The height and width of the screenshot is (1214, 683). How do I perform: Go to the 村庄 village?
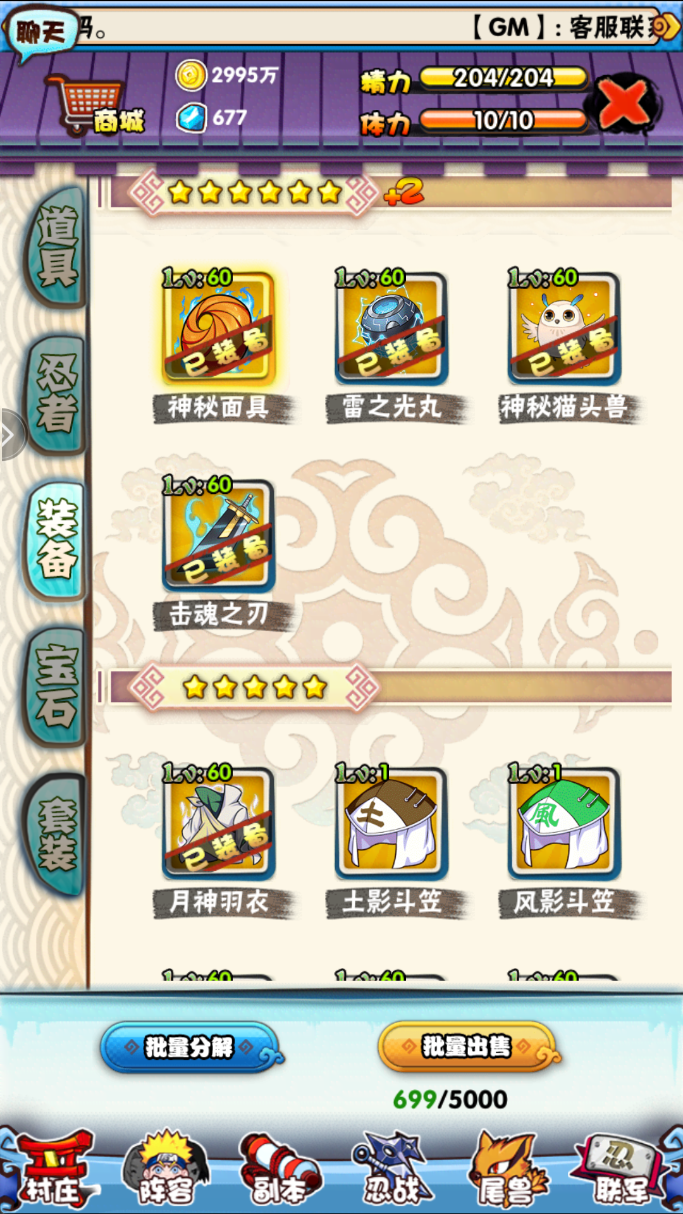(x=55, y=1170)
